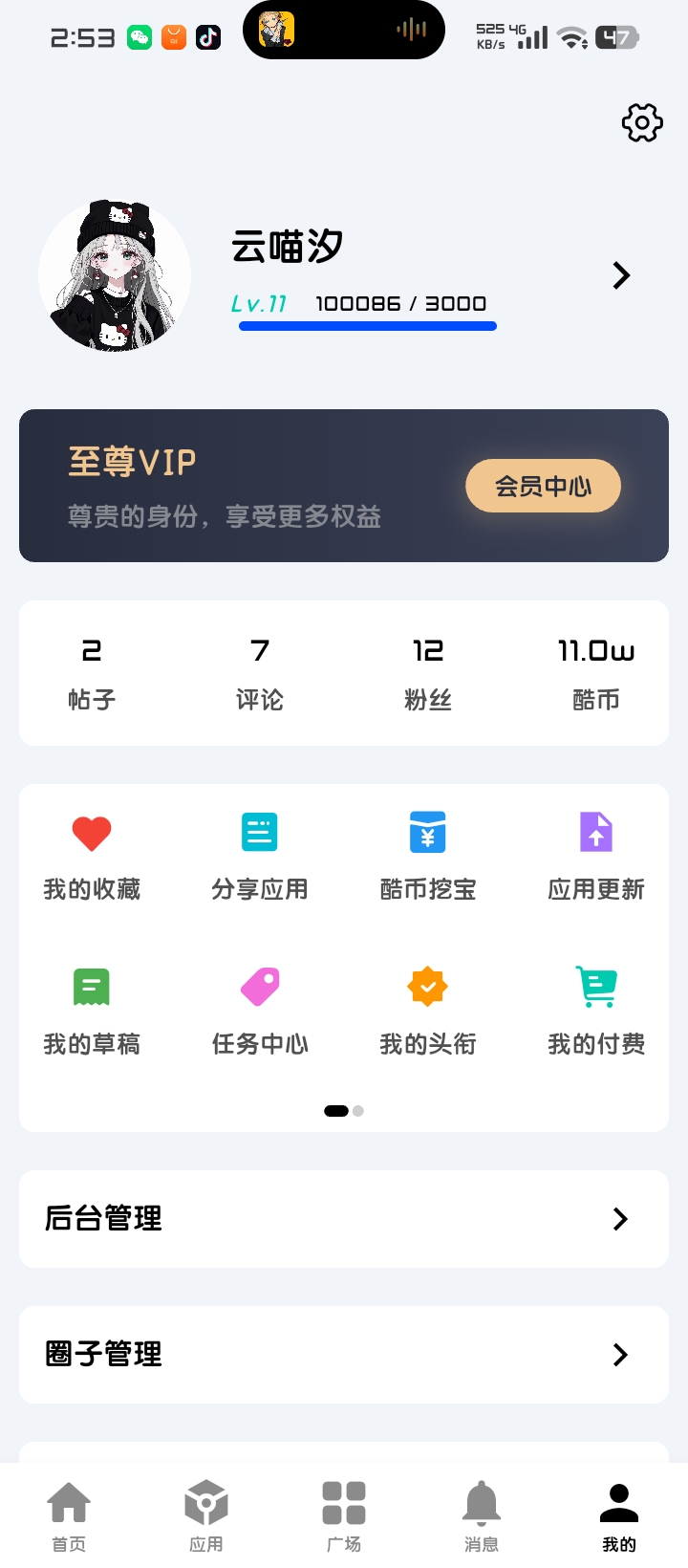688x1568 pixels.
Task: Tap the 我的付费 shopping cart icon
Action: tap(596, 987)
